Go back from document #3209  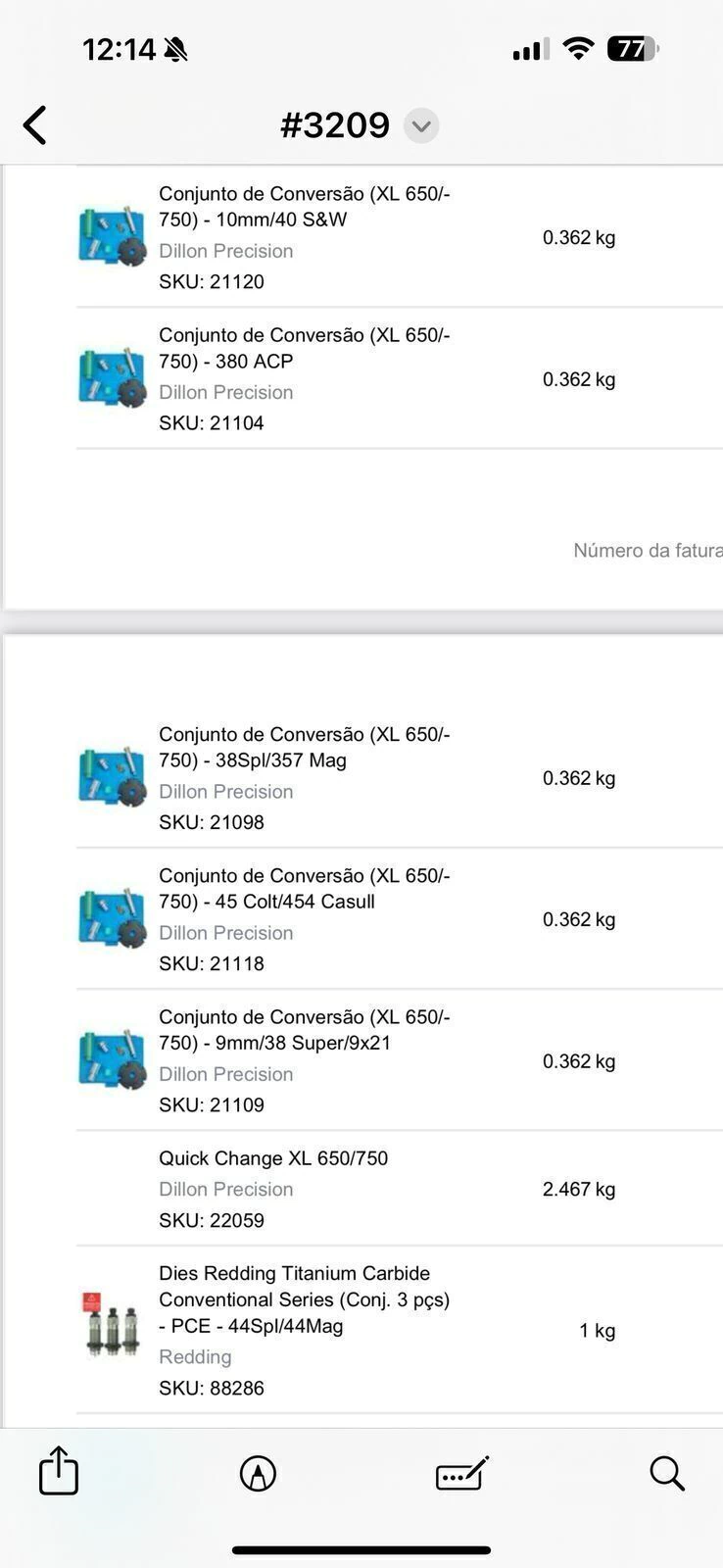click(35, 125)
